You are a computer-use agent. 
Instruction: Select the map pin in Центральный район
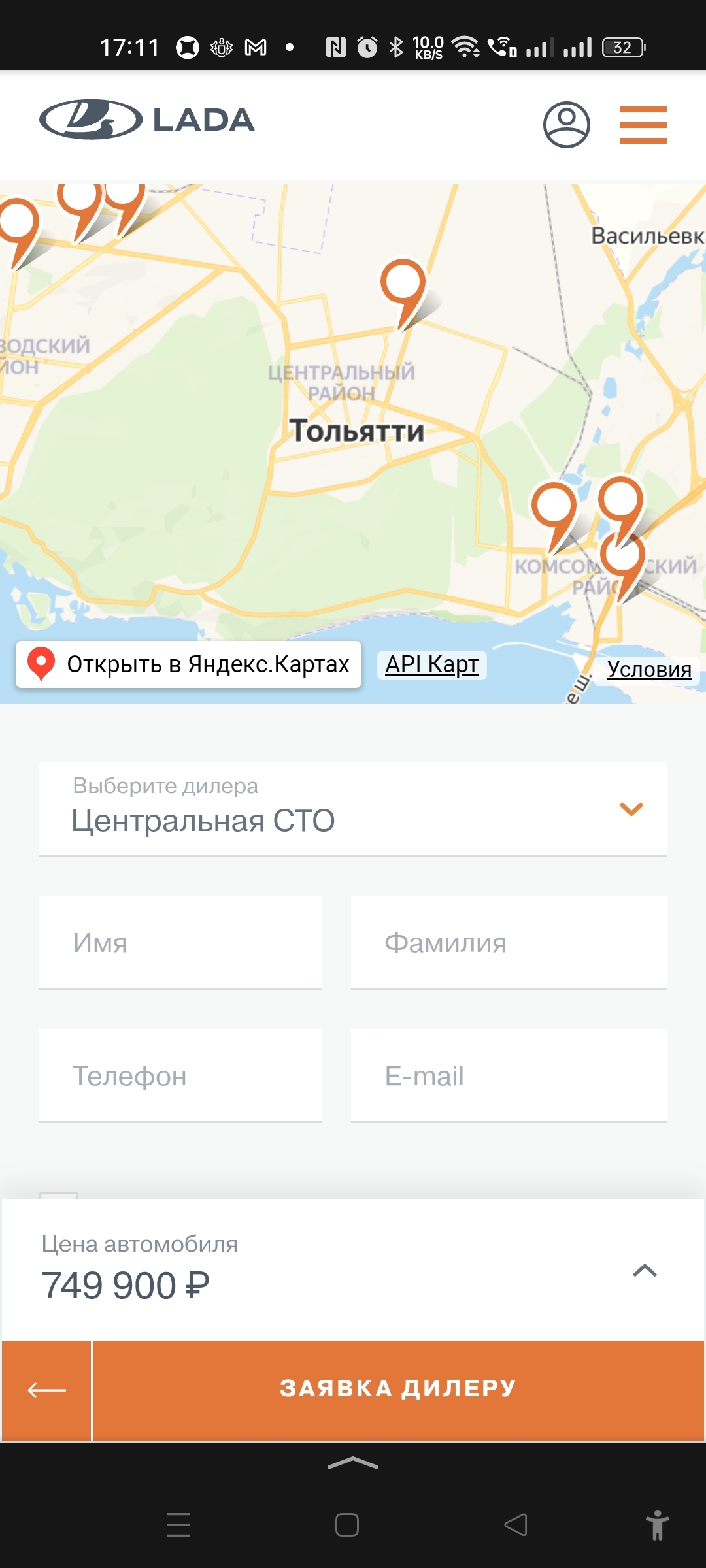pyautogui.click(x=403, y=284)
